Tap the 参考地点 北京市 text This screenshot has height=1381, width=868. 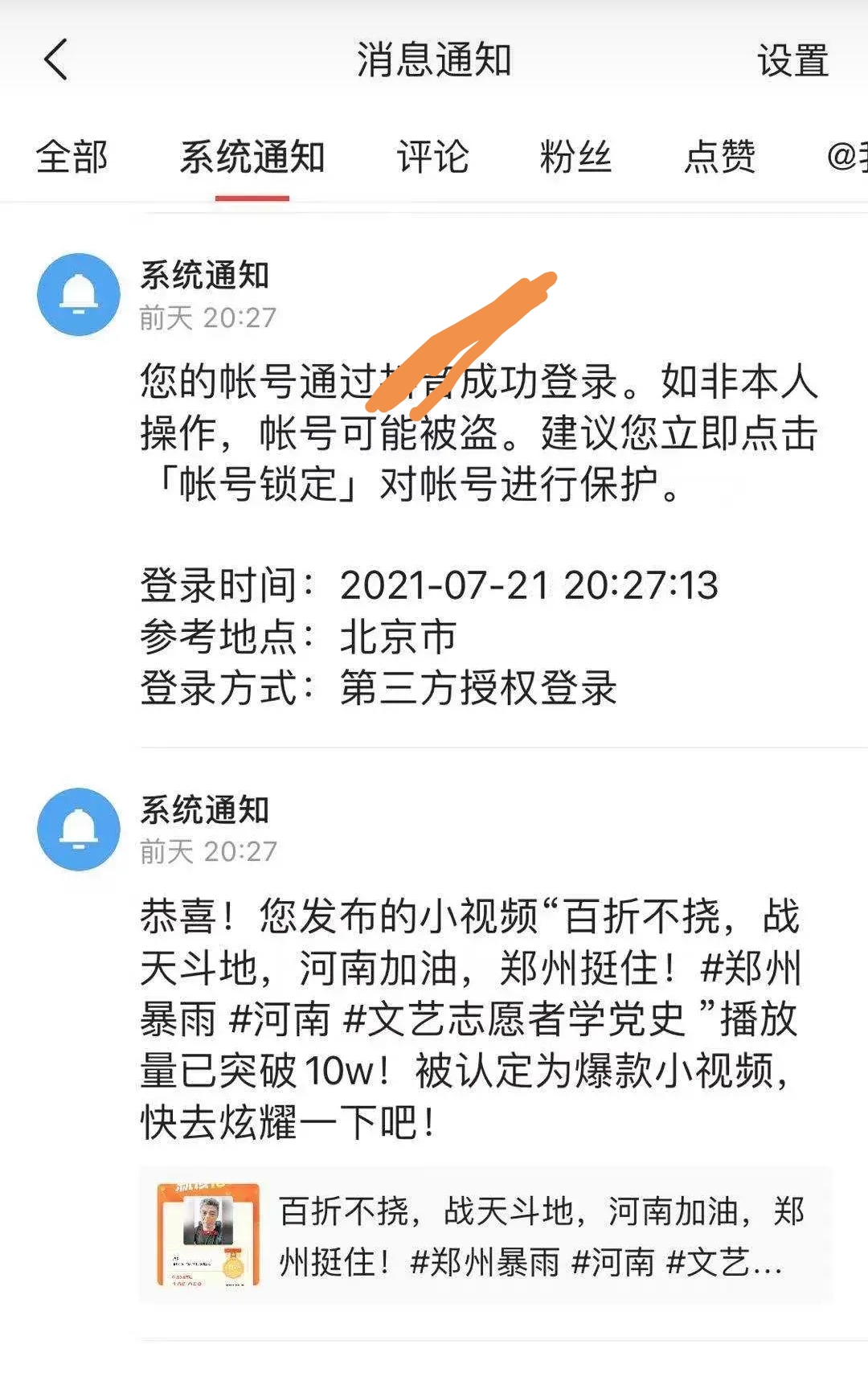(297, 637)
